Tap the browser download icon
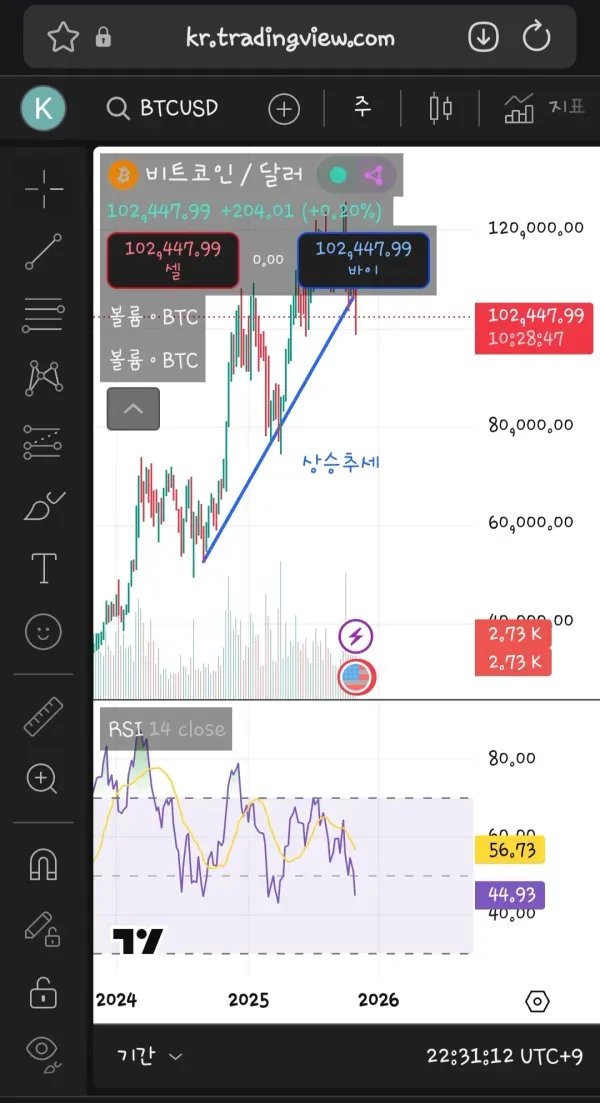This screenshot has height=1103, width=600. [483, 38]
